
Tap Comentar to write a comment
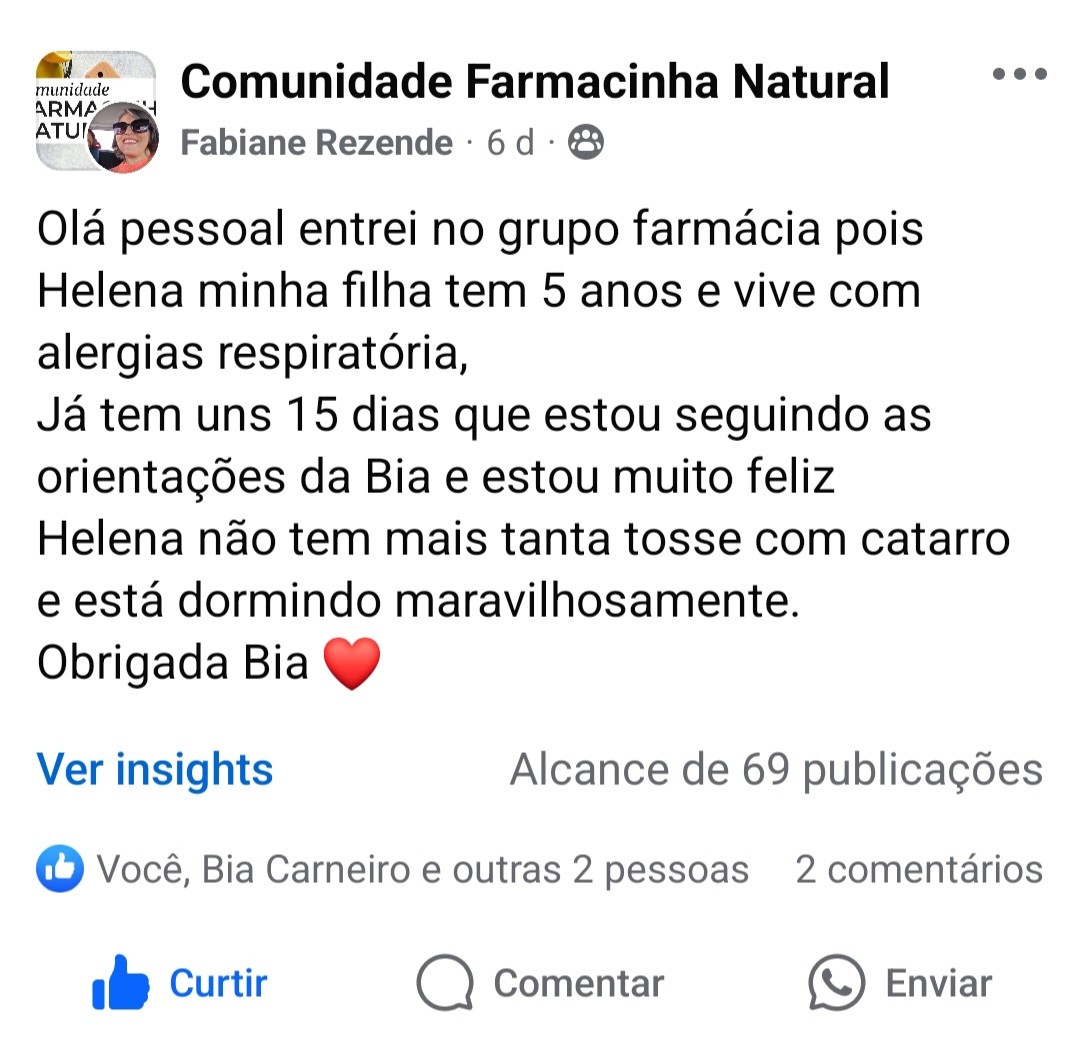[x=541, y=984]
